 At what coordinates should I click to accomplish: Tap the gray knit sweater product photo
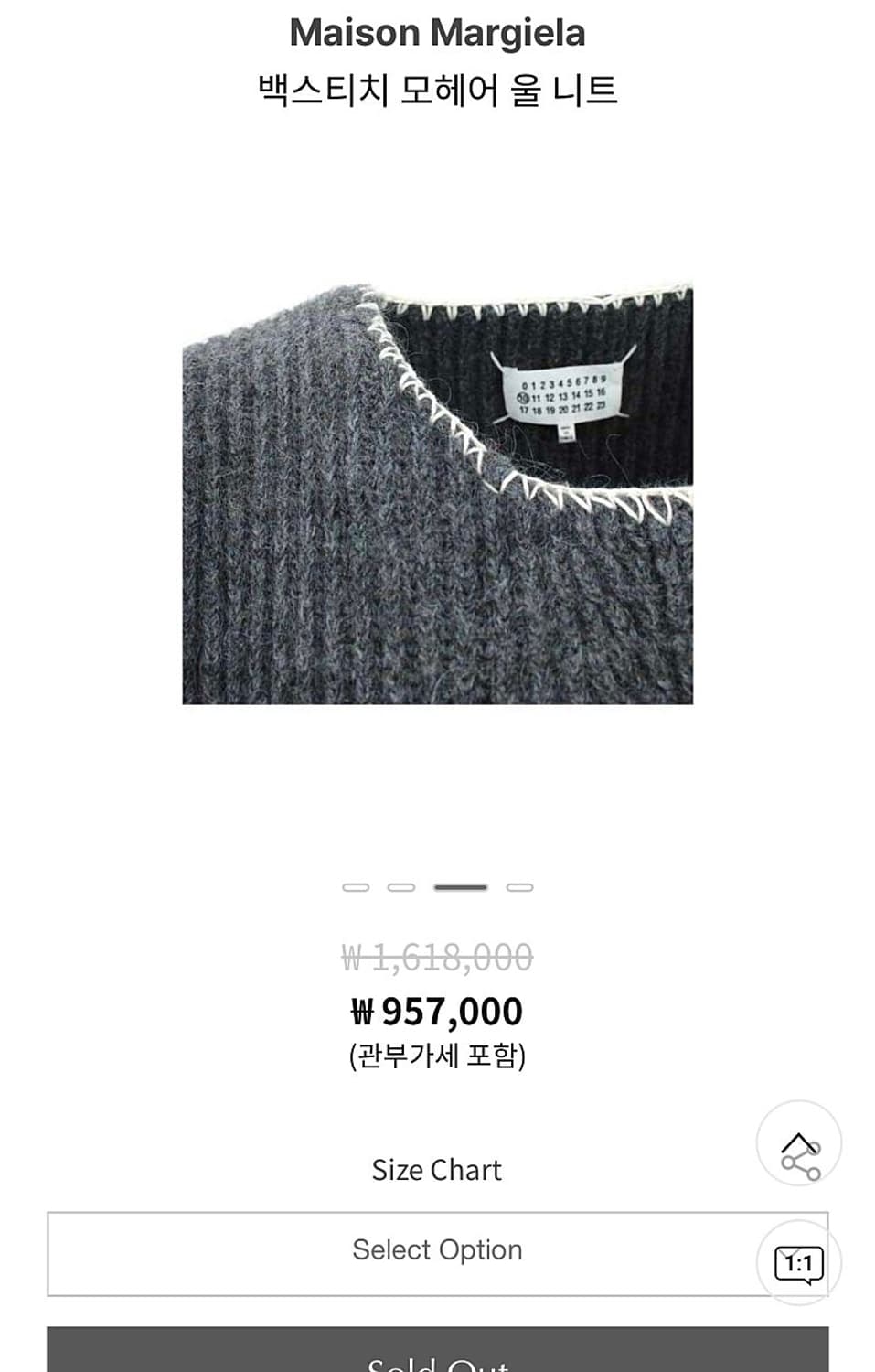click(437, 494)
